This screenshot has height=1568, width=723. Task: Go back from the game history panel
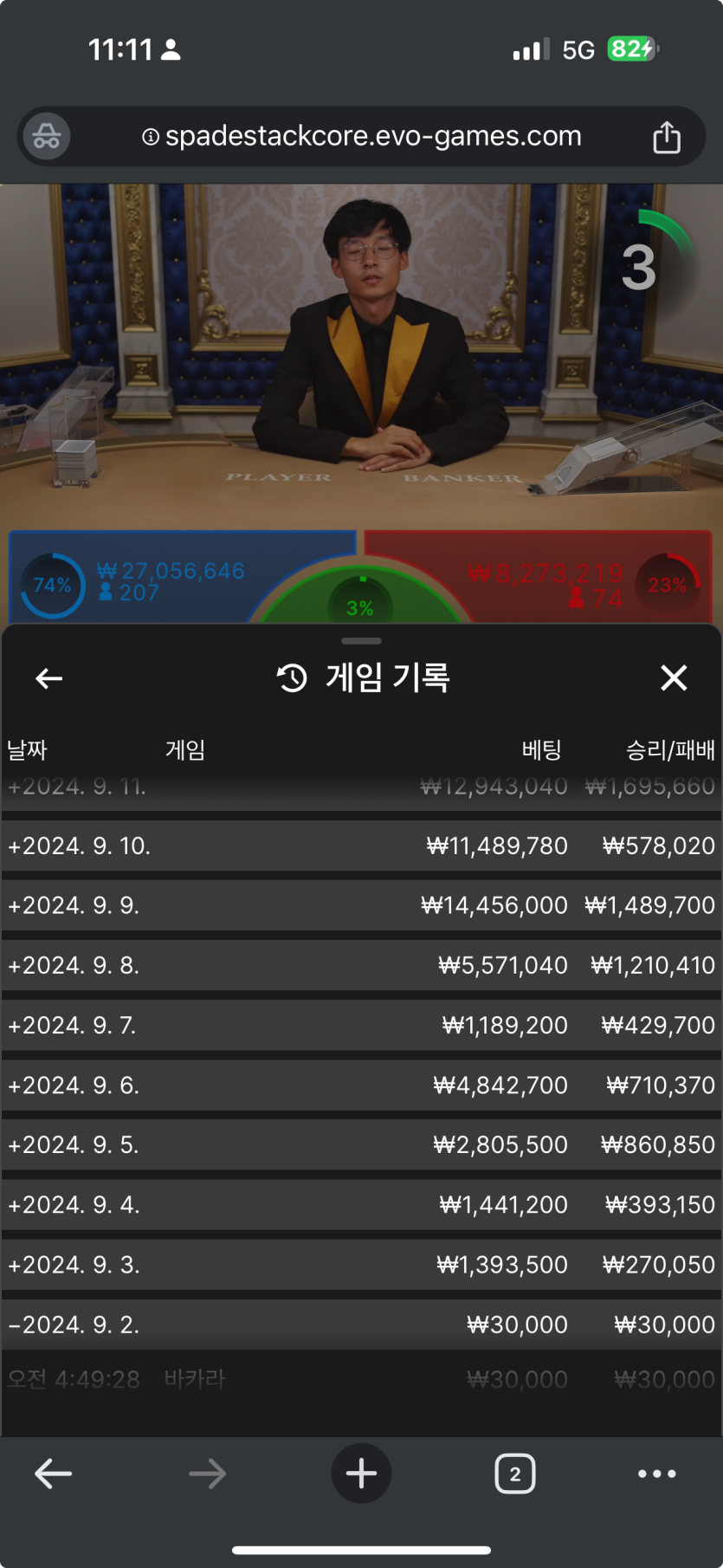pos(49,678)
